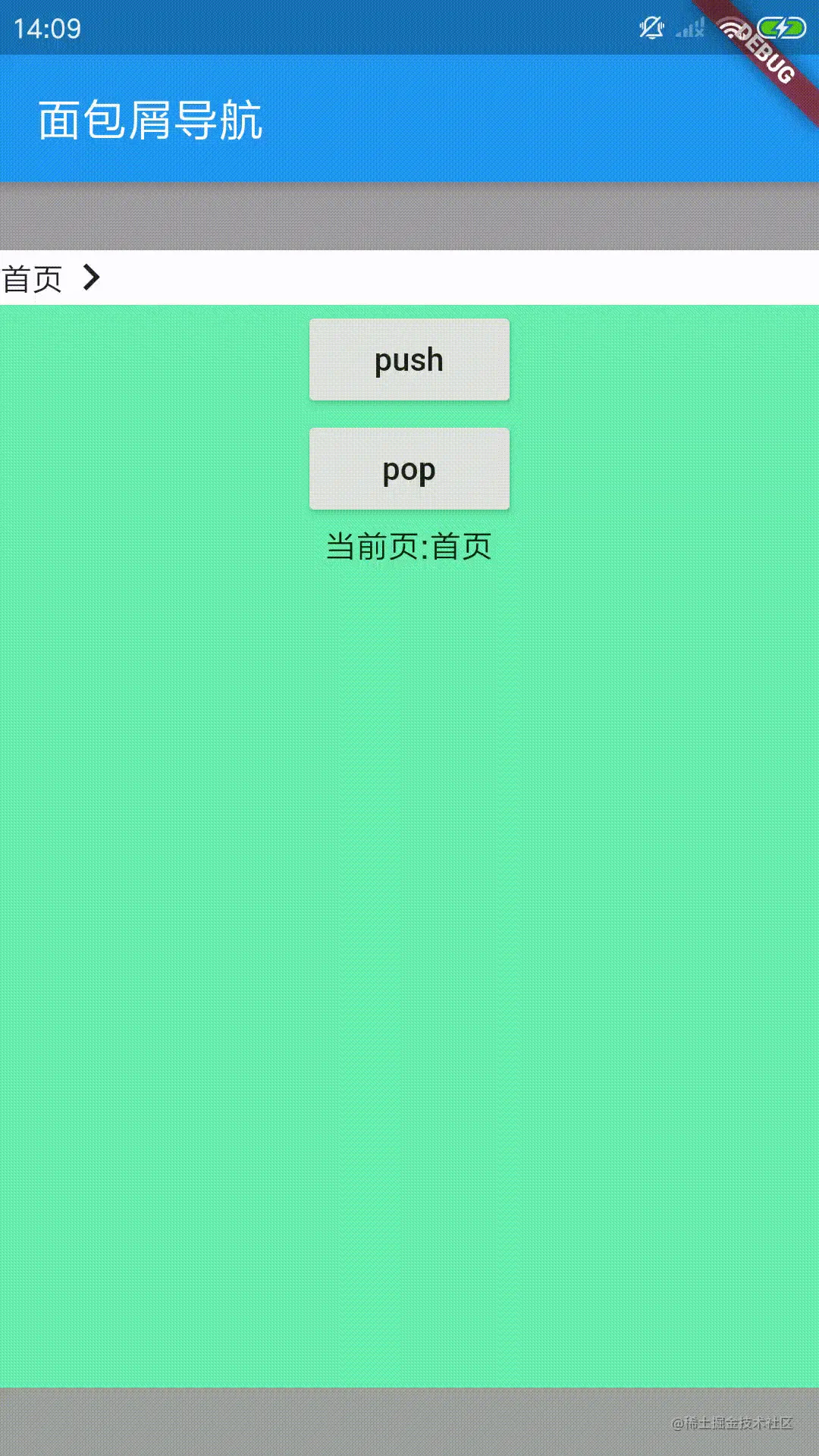The height and width of the screenshot is (1456, 819).
Task: Tap the push button
Action: tap(409, 359)
